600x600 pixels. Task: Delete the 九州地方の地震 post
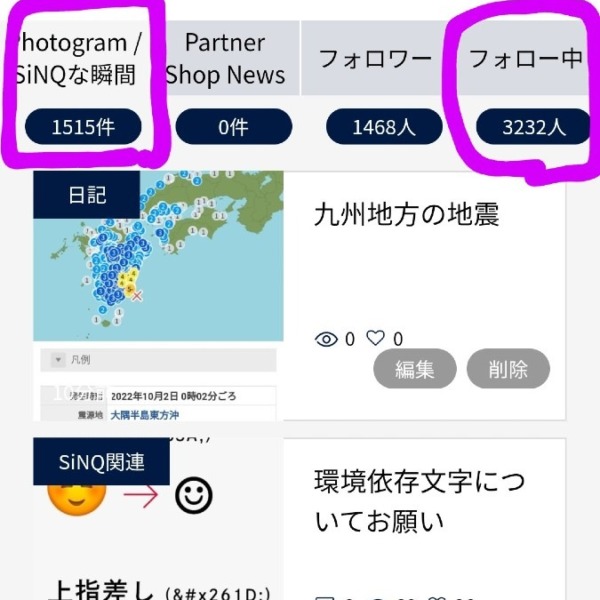coord(508,369)
